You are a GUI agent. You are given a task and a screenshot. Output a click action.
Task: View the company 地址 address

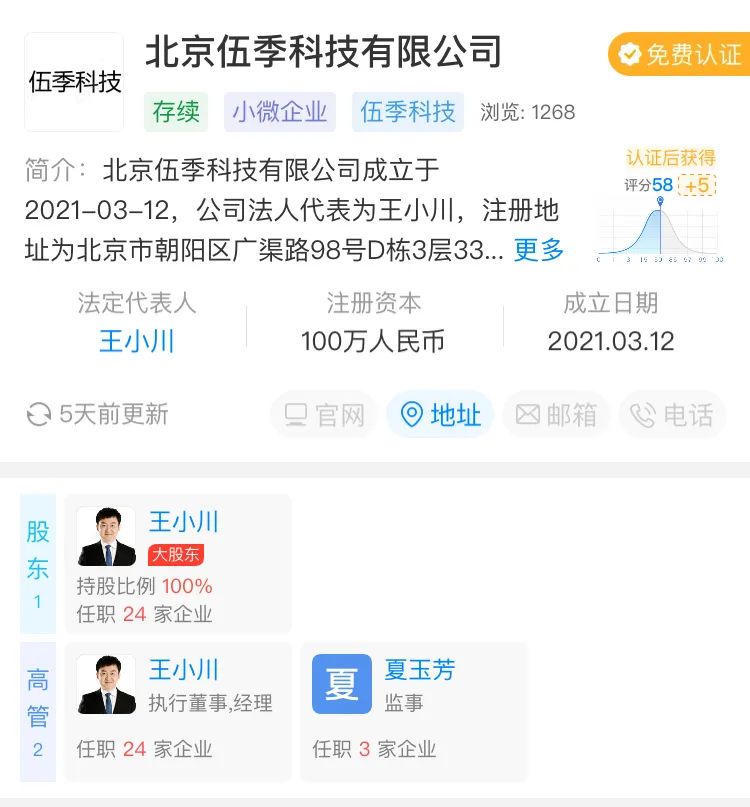click(440, 415)
